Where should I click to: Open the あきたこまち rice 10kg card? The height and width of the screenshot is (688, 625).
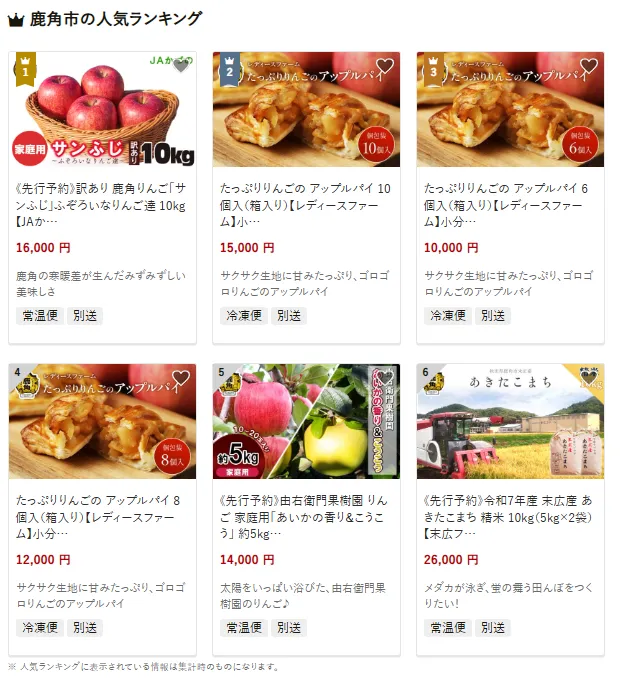point(510,510)
